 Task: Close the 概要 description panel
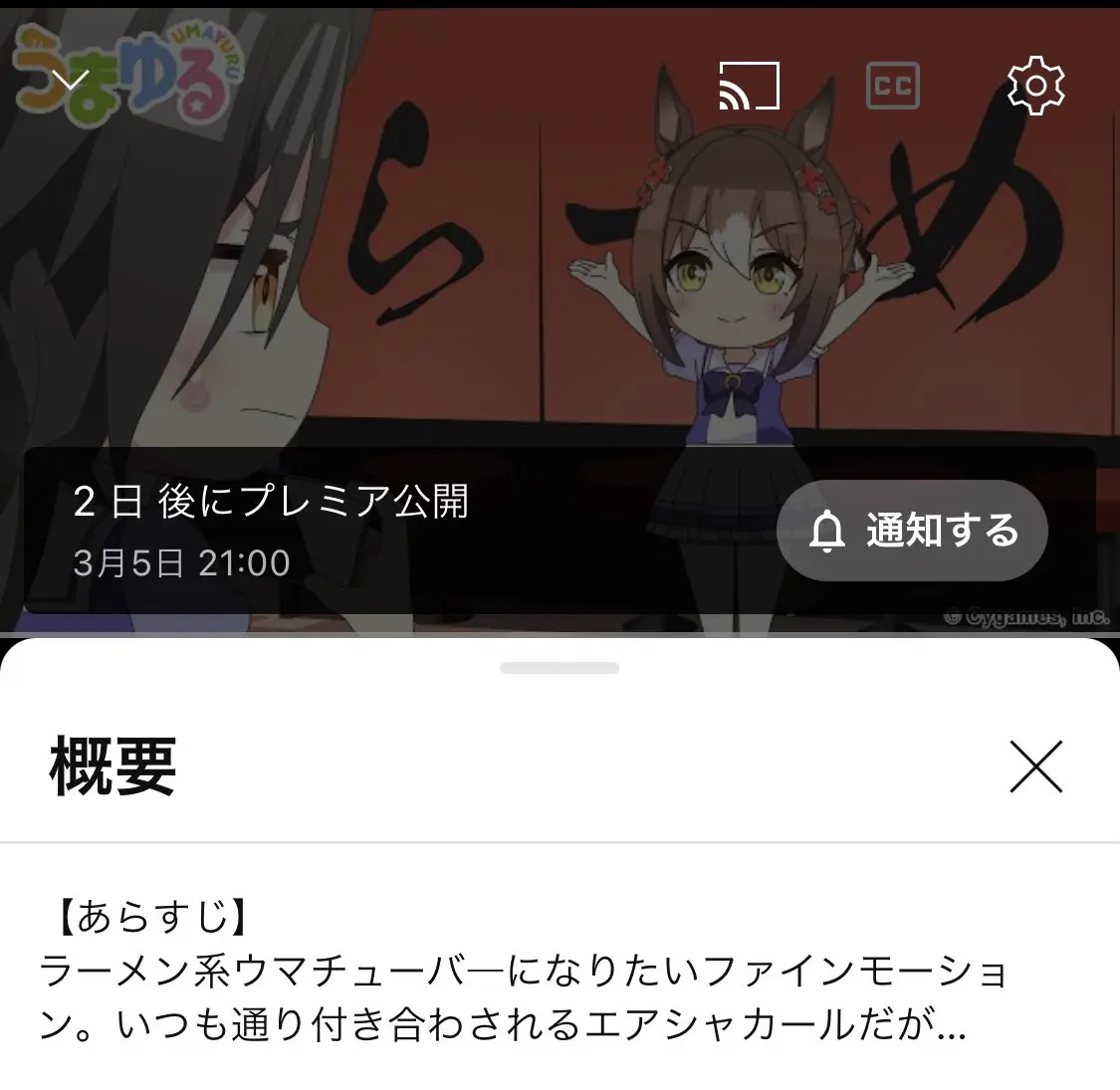(1035, 766)
